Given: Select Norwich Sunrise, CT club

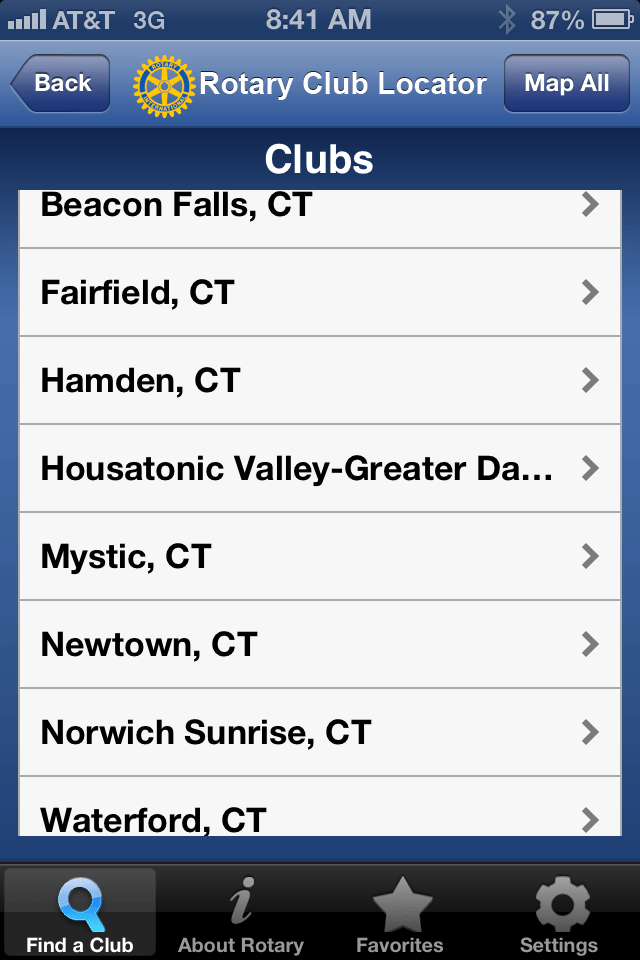Looking at the screenshot, I should [320, 732].
